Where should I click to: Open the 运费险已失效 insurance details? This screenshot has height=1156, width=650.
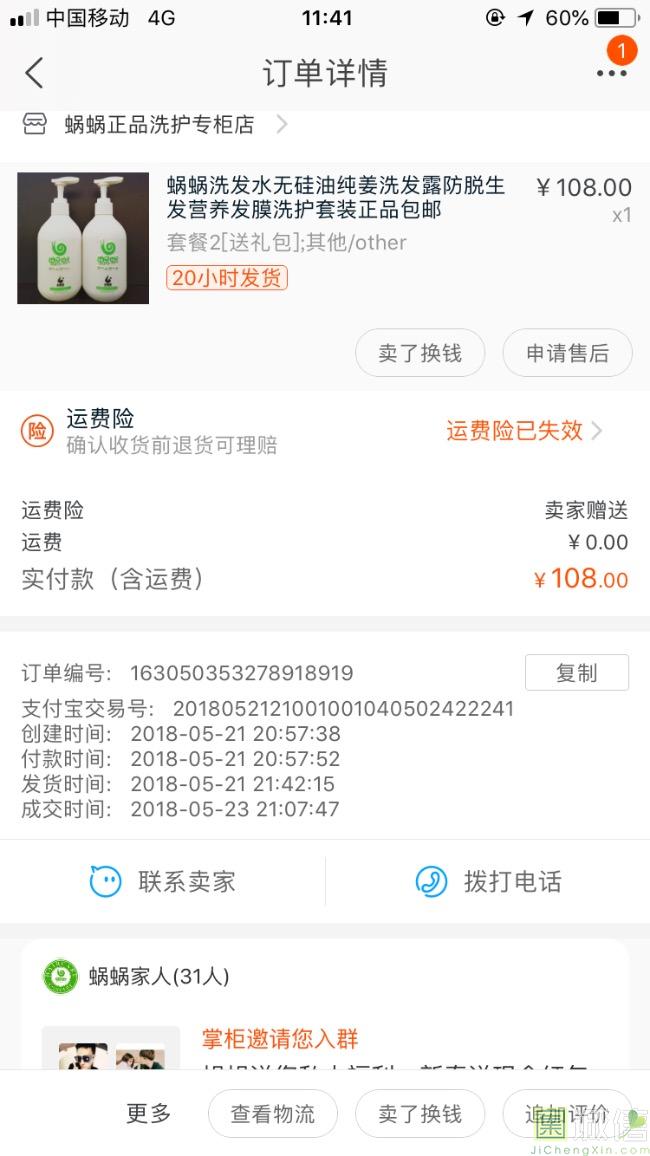524,431
